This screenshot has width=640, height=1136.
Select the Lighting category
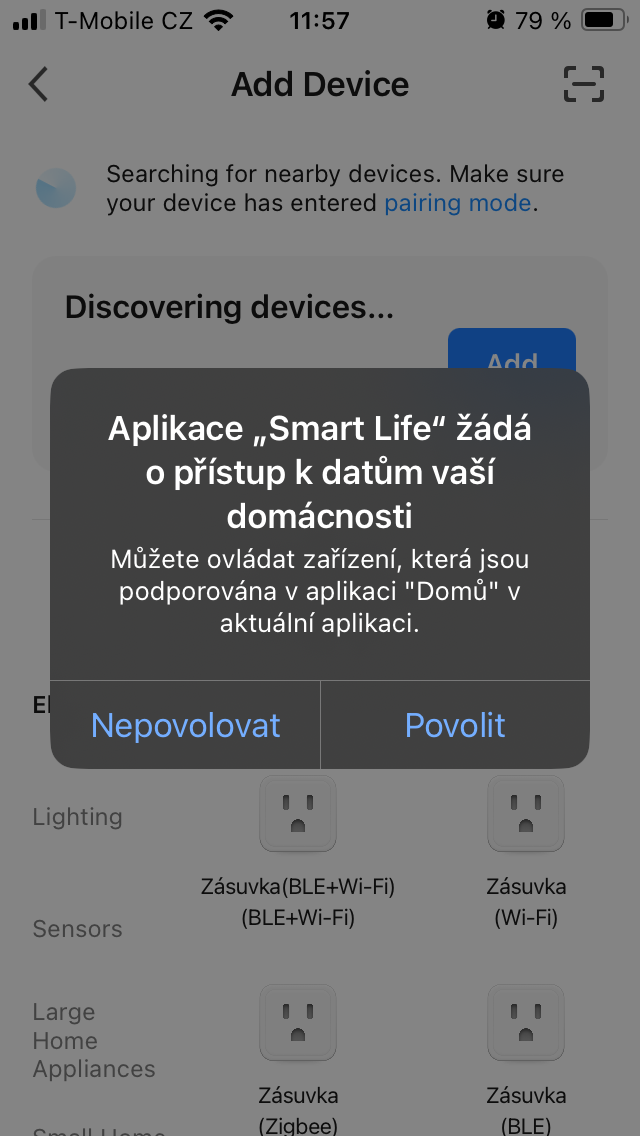tap(77, 817)
